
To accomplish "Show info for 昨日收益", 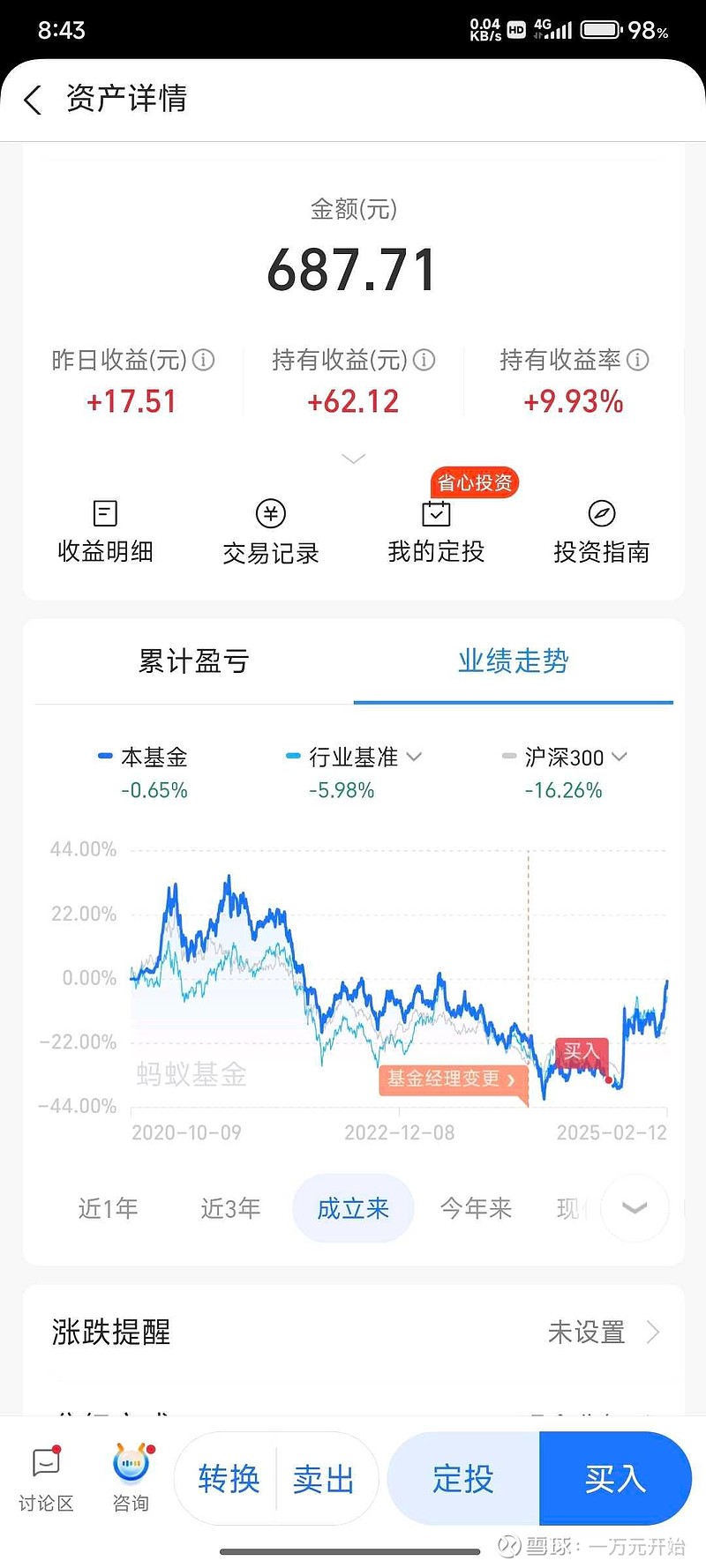I will coord(204,360).
